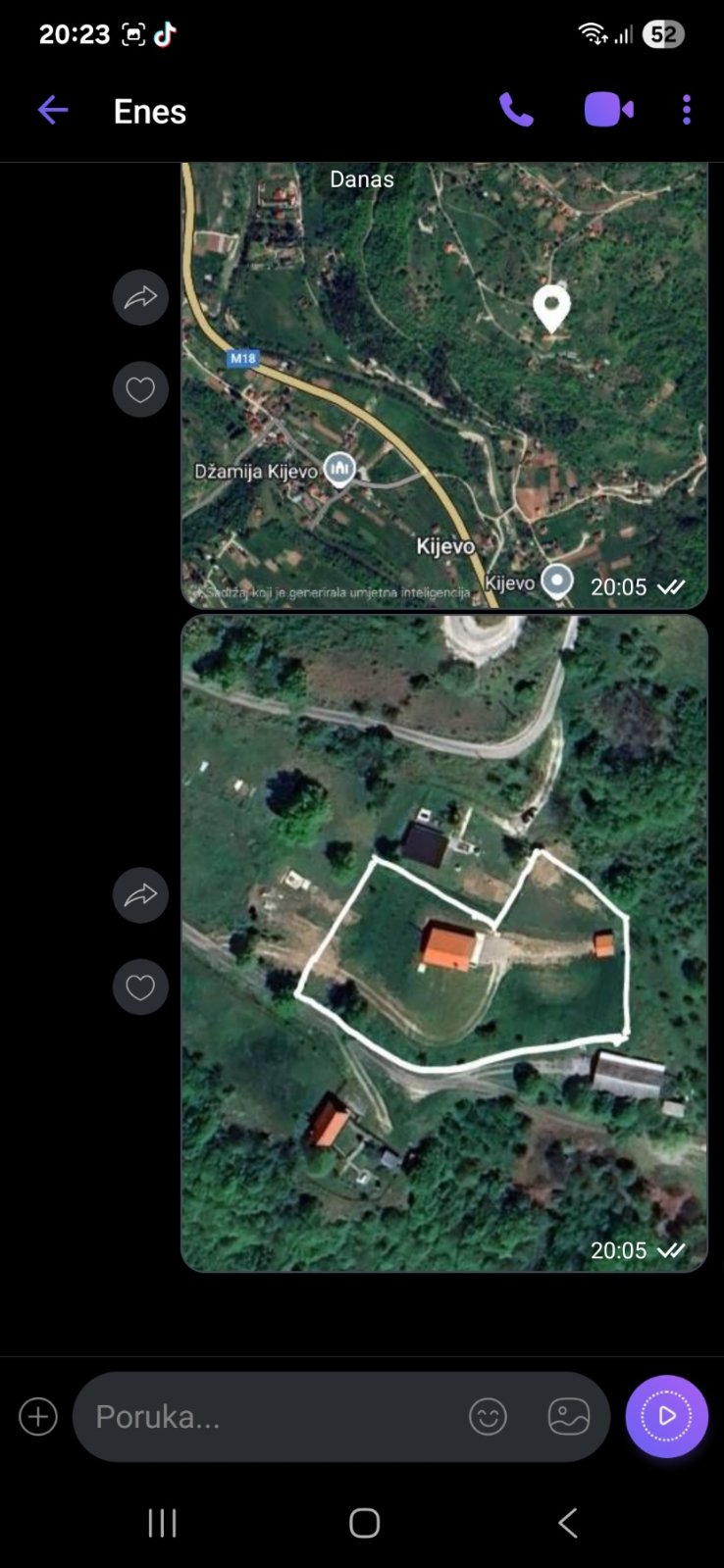This screenshot has height=1568, width=724.
Task: Open the plus attachment menu
Action: click(38, 1417)
